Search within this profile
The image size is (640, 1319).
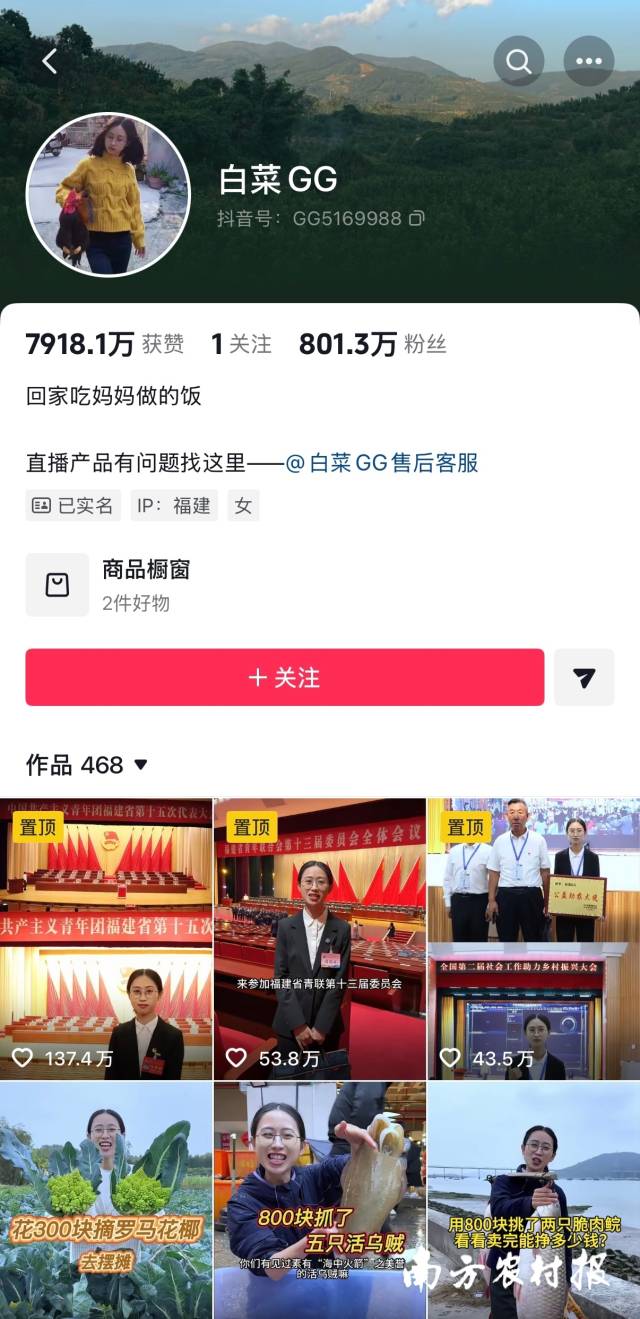pyautogui.click(x=518, y=62)
